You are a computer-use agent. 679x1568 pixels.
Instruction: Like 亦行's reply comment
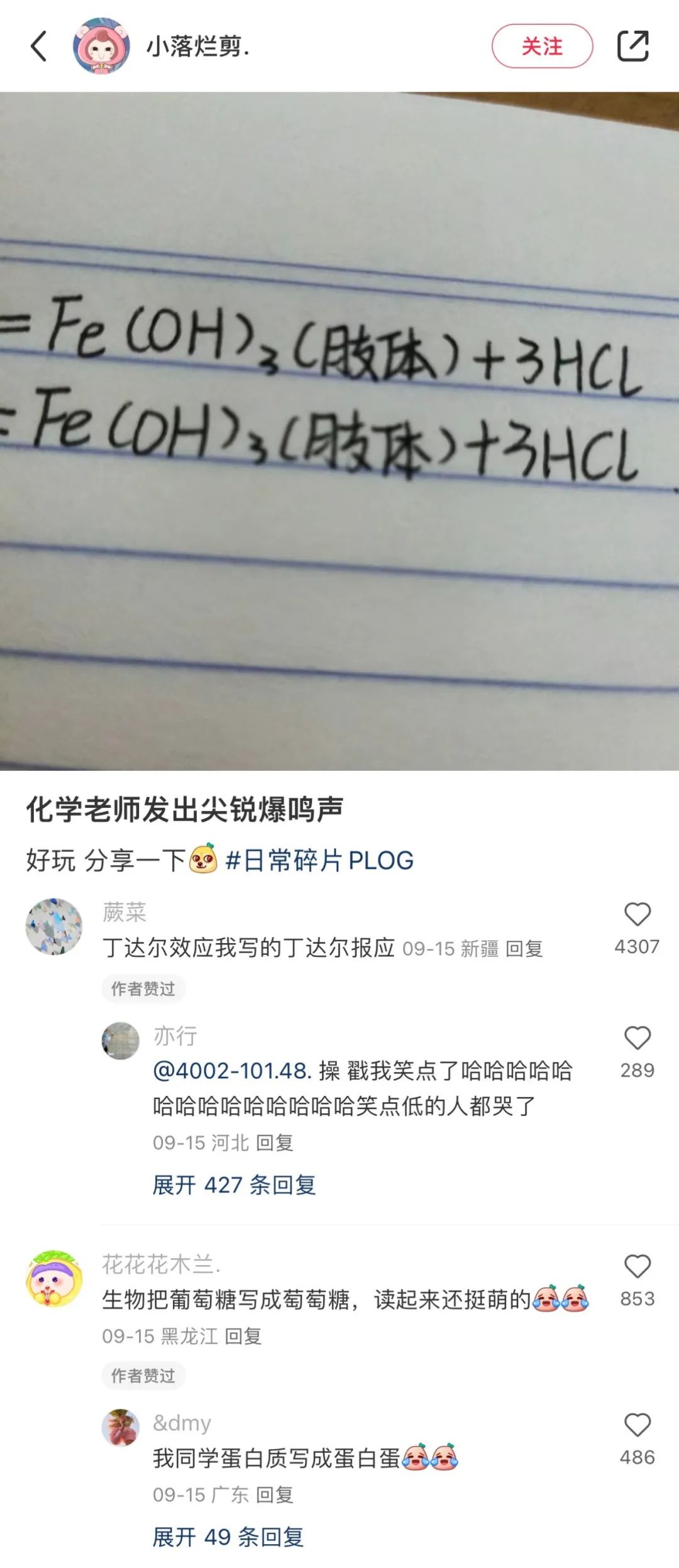[637, 1038]
